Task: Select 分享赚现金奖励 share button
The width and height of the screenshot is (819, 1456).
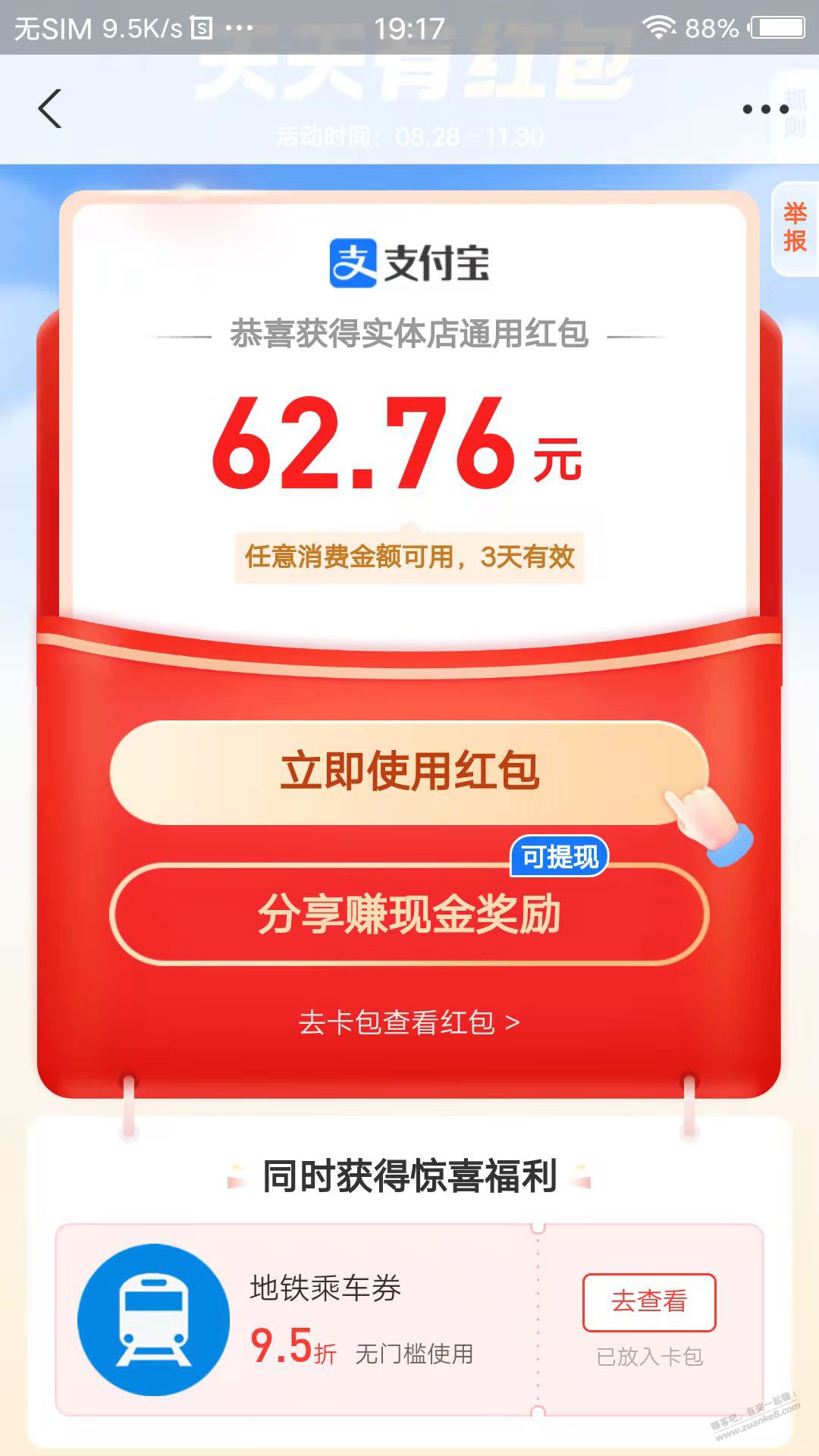Action: [409, 915]
